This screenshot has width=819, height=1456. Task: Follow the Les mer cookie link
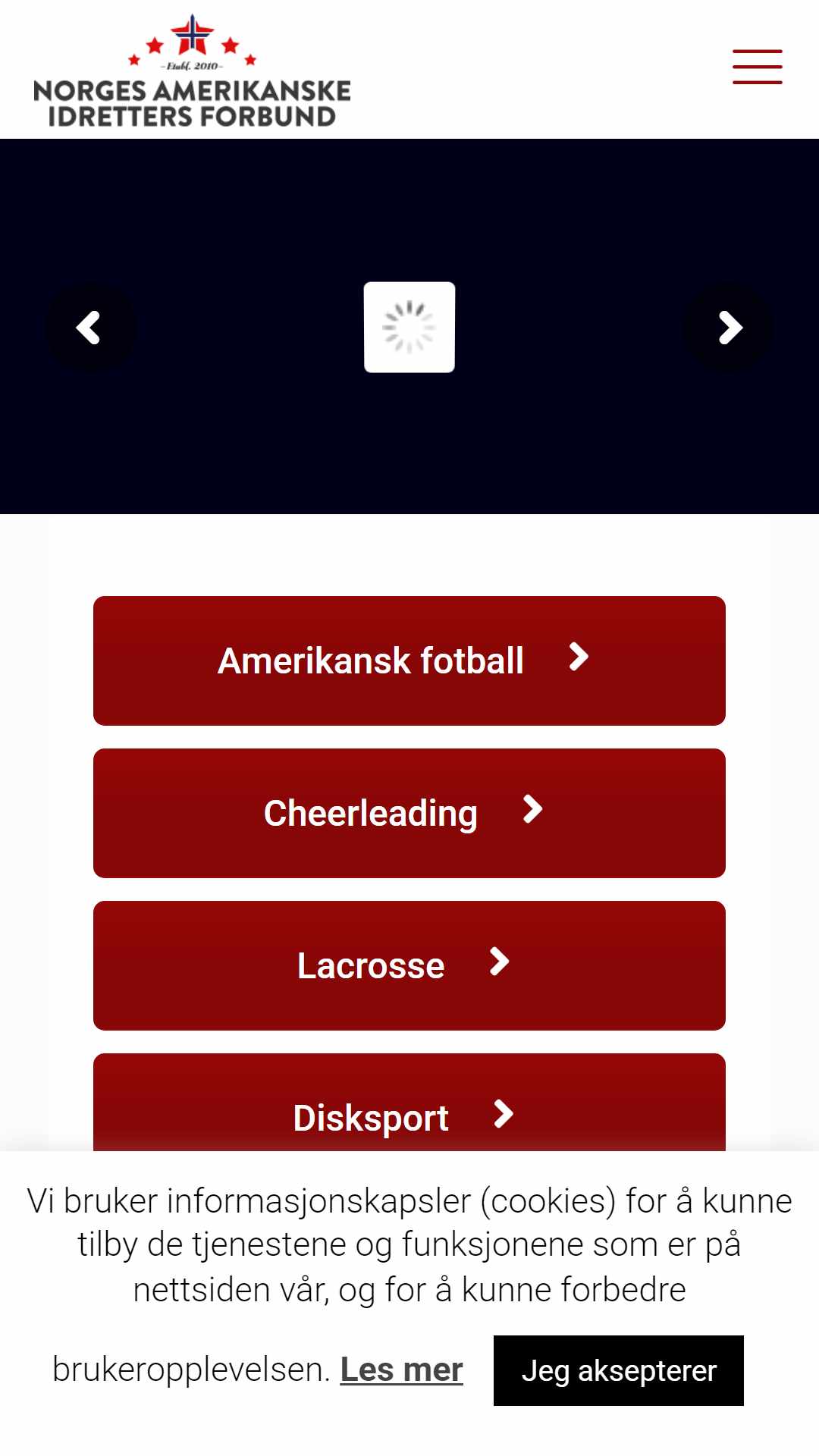click(x=401, y=1370)
